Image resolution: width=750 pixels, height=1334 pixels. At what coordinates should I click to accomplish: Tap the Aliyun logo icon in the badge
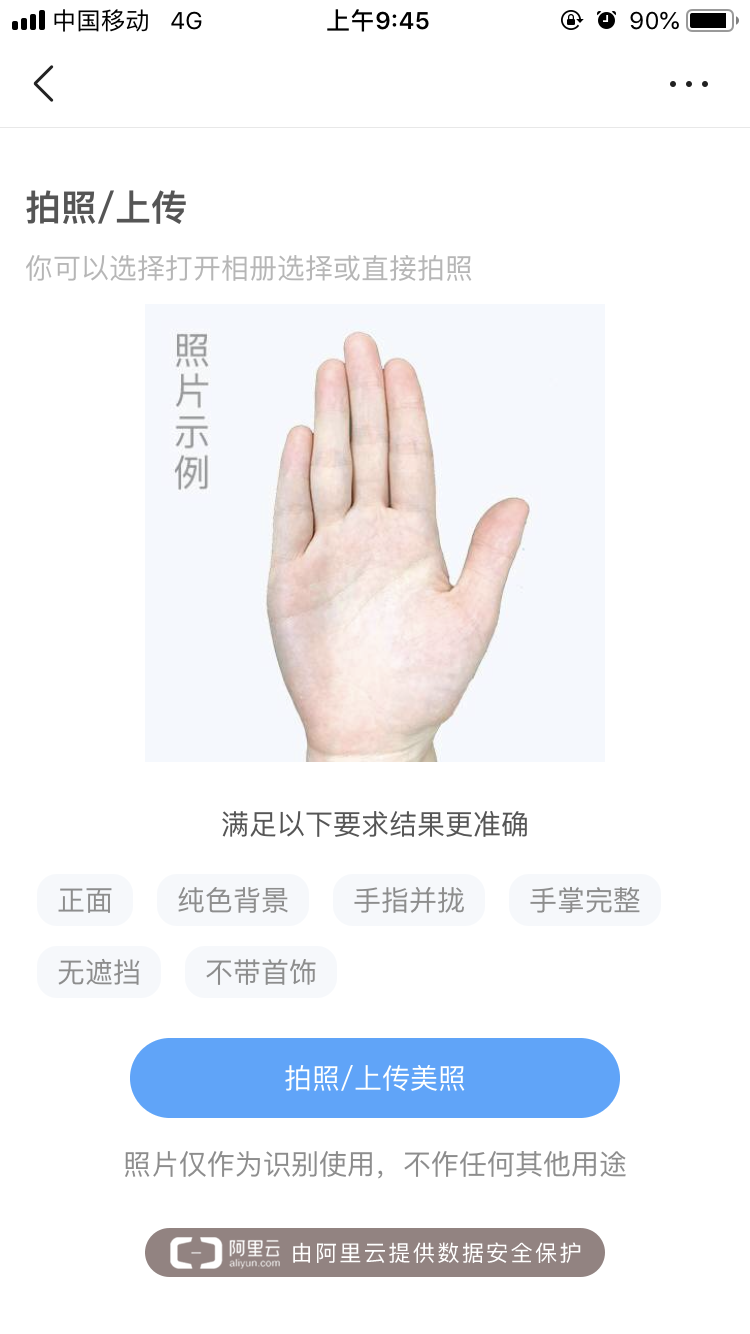197,1251
